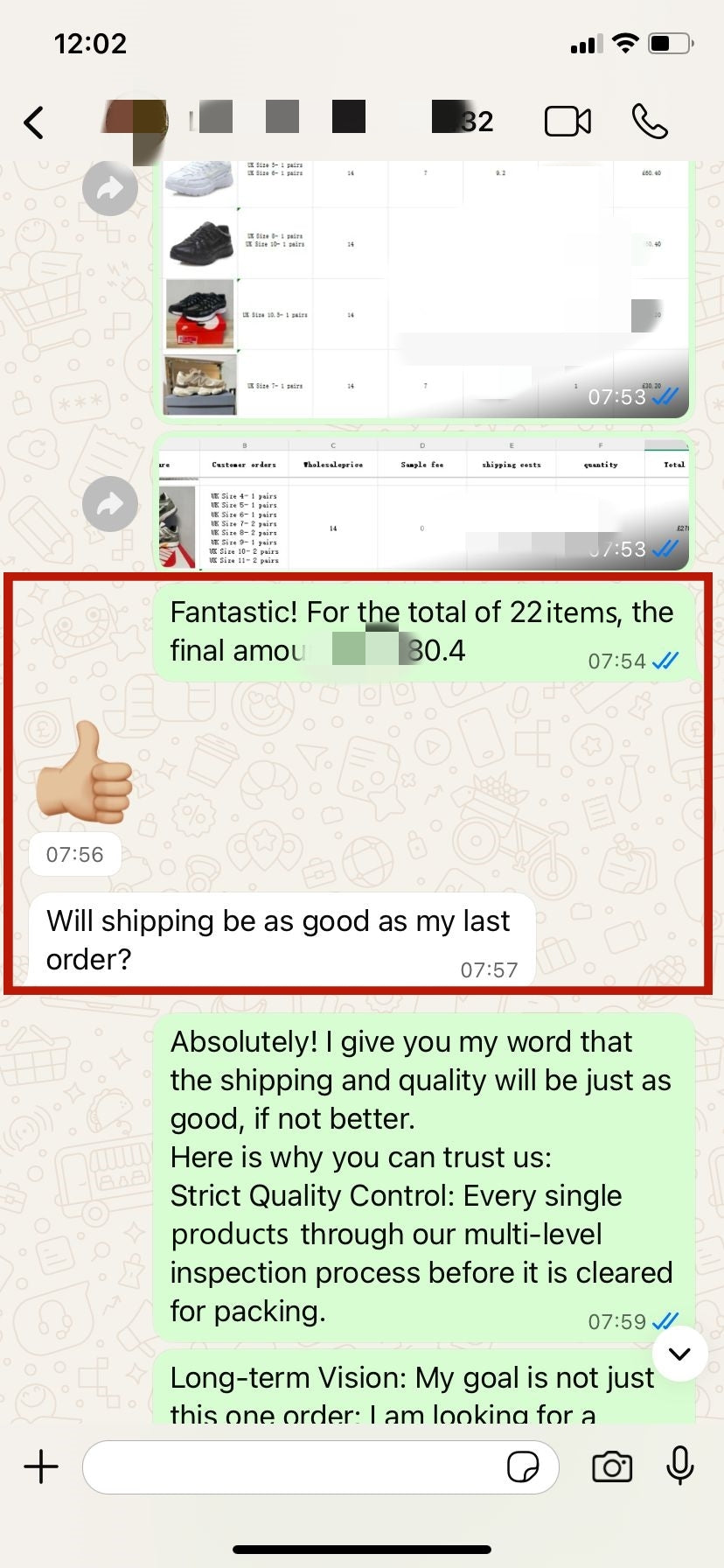The width and height of the screenshot is (724, 1568).
Task: Forward the shoe price table image
Action: tap(110, 188)
